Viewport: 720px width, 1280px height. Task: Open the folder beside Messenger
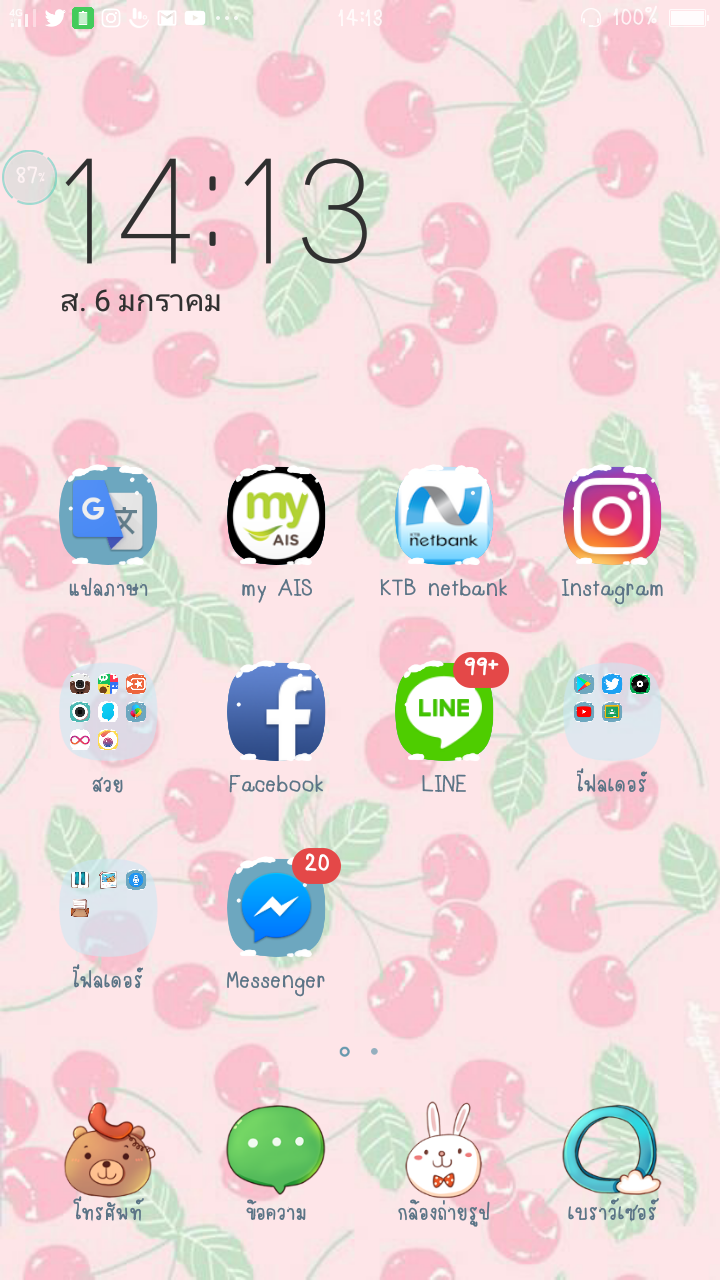click(108, 908)
